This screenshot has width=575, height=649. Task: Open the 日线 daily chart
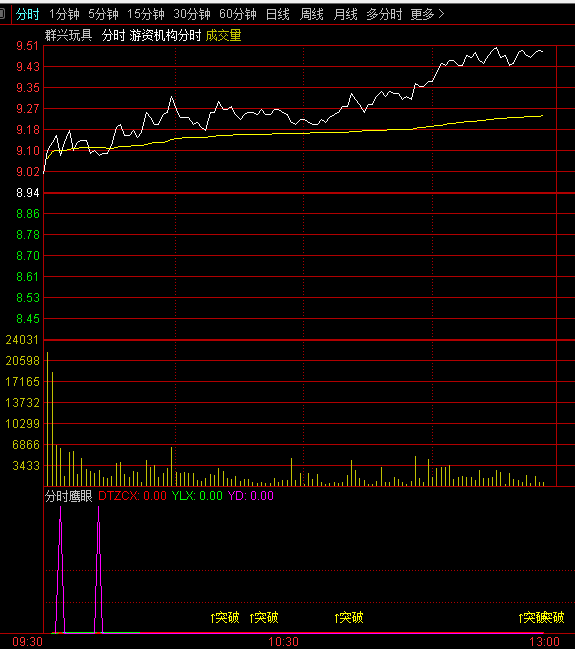(x=277, y=14)
